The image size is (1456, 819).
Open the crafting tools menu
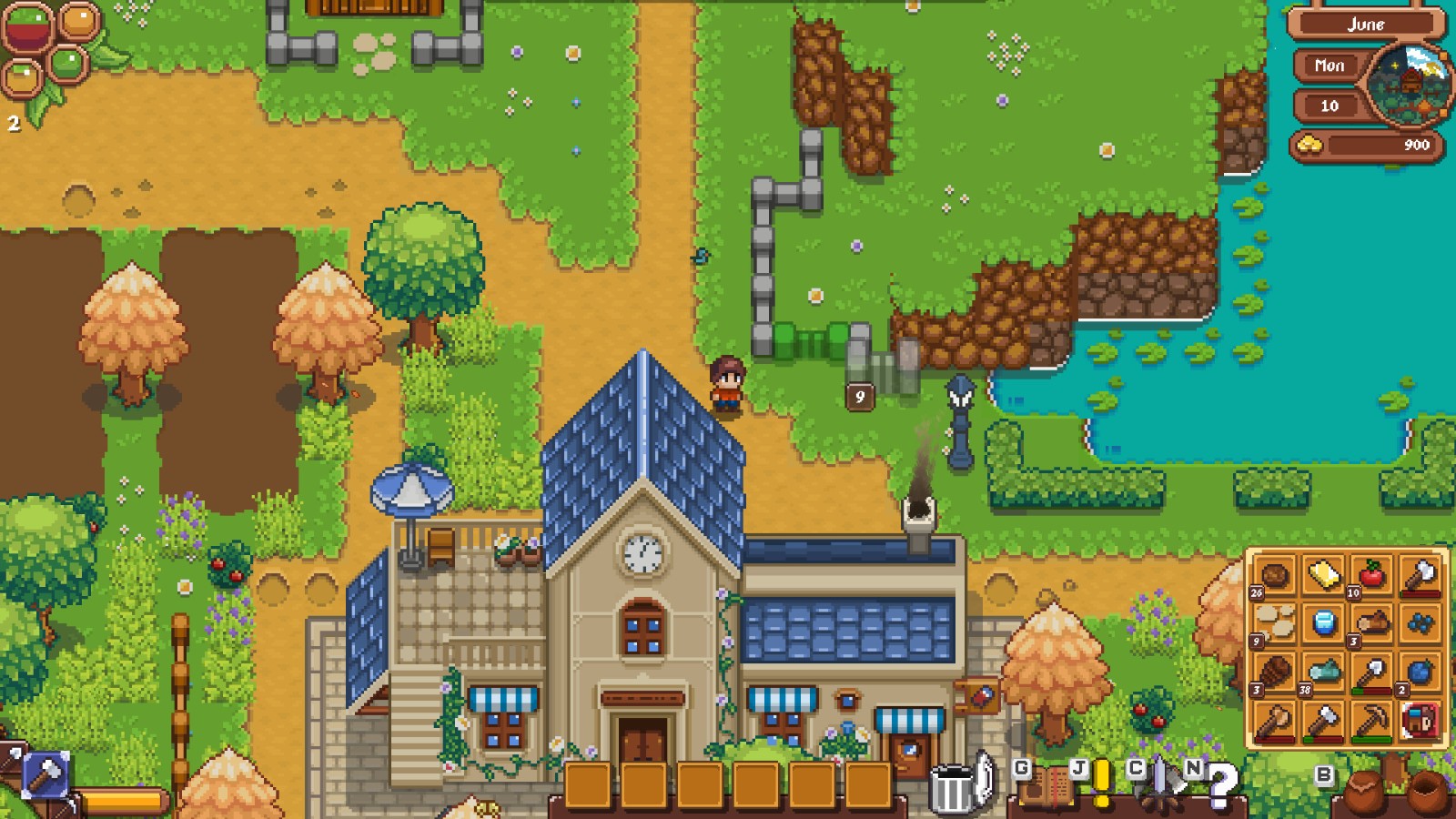pos(1162,784)
